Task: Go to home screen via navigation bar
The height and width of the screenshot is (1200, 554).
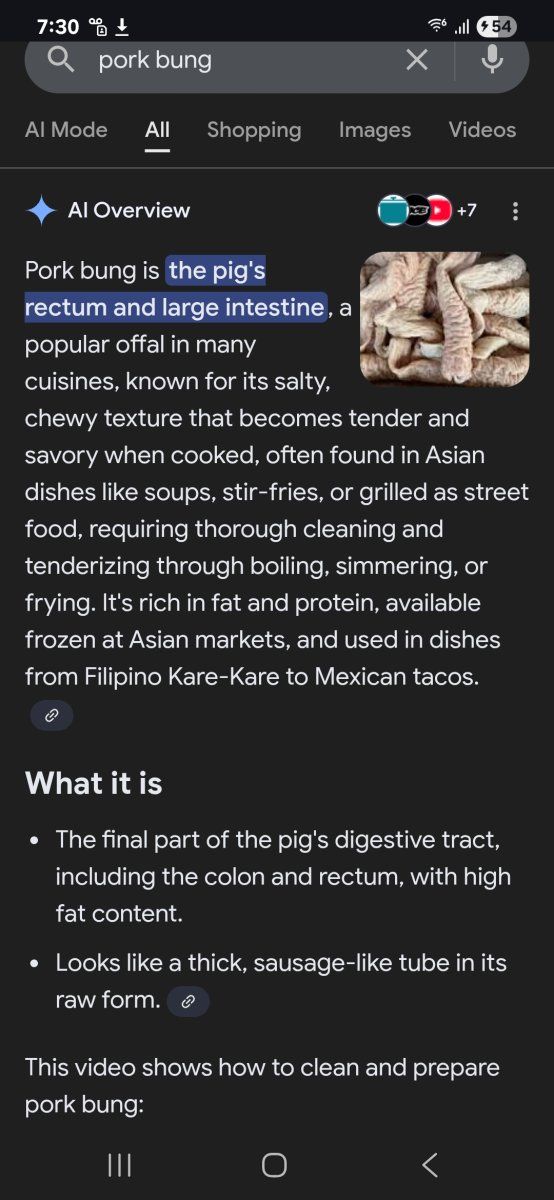Action: coord(274,1164)
